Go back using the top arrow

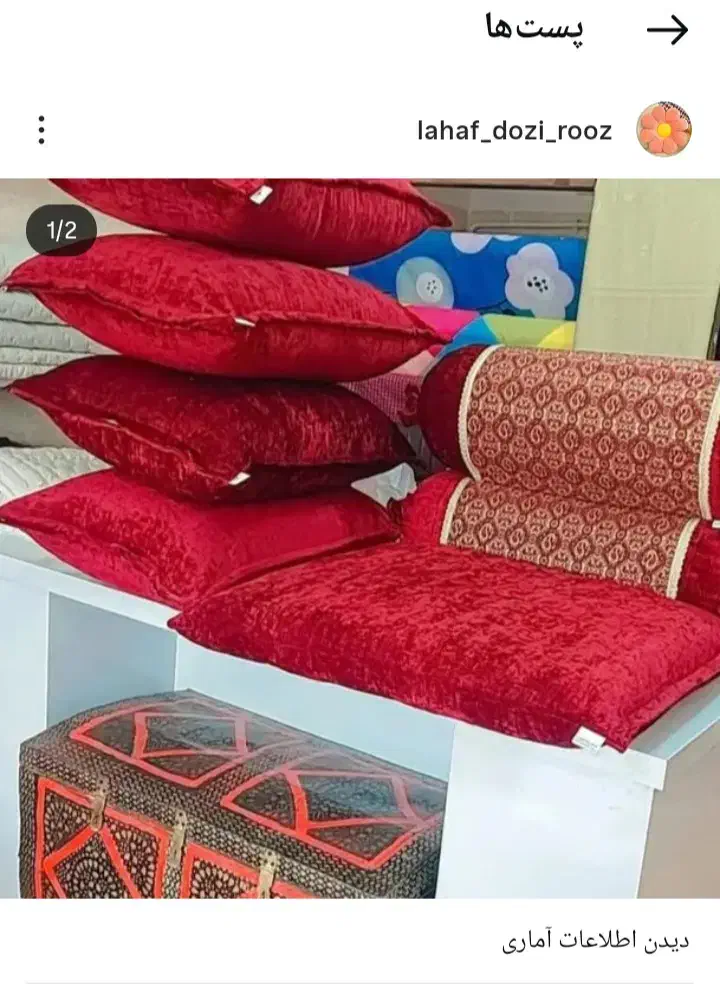coord(668,30)
